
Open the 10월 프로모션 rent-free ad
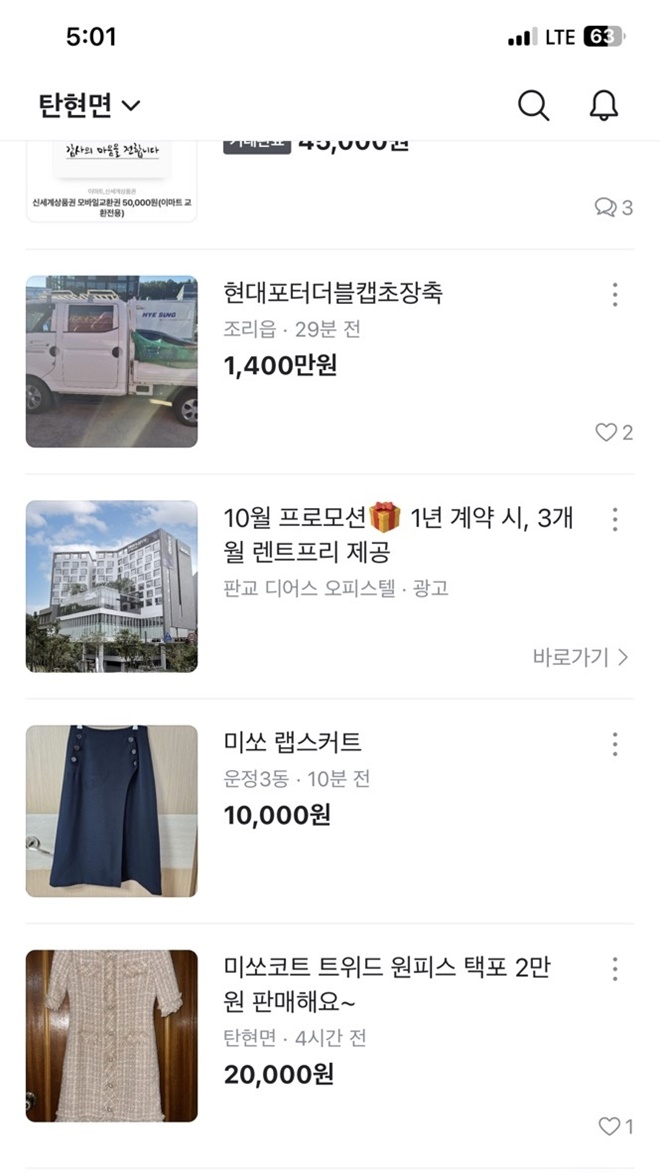coord(398,534)
